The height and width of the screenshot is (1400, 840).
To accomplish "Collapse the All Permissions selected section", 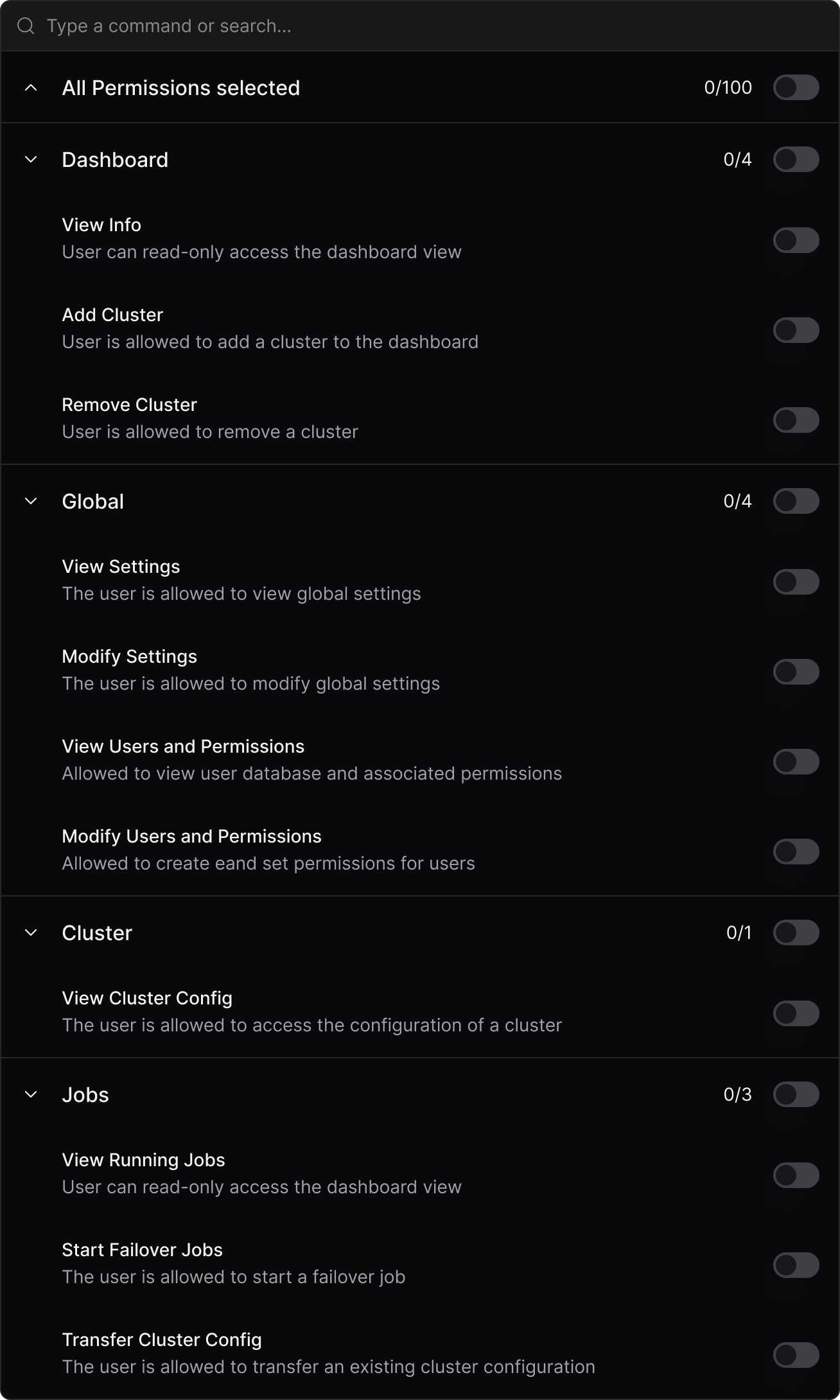I will (31, 87).
